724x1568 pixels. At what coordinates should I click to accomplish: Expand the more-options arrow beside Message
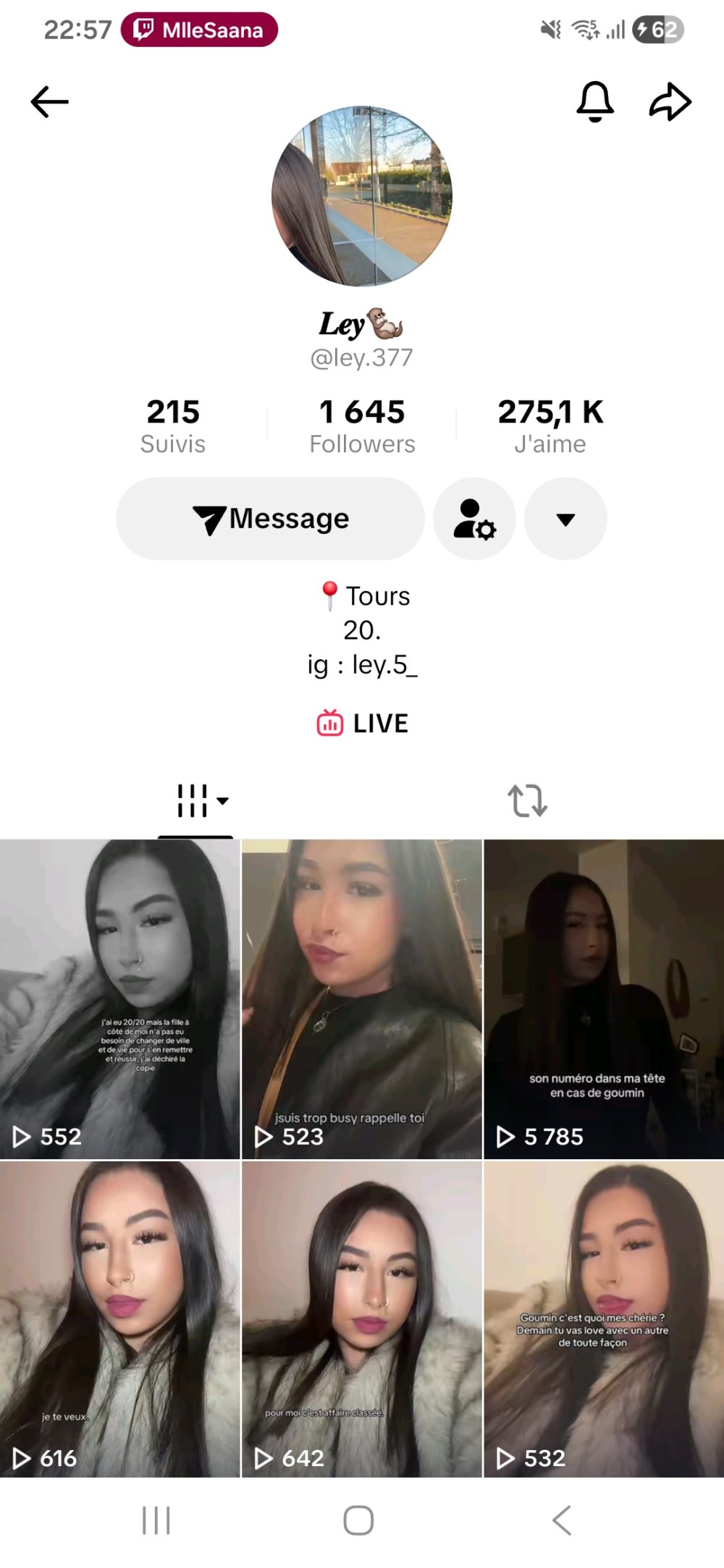565,519
